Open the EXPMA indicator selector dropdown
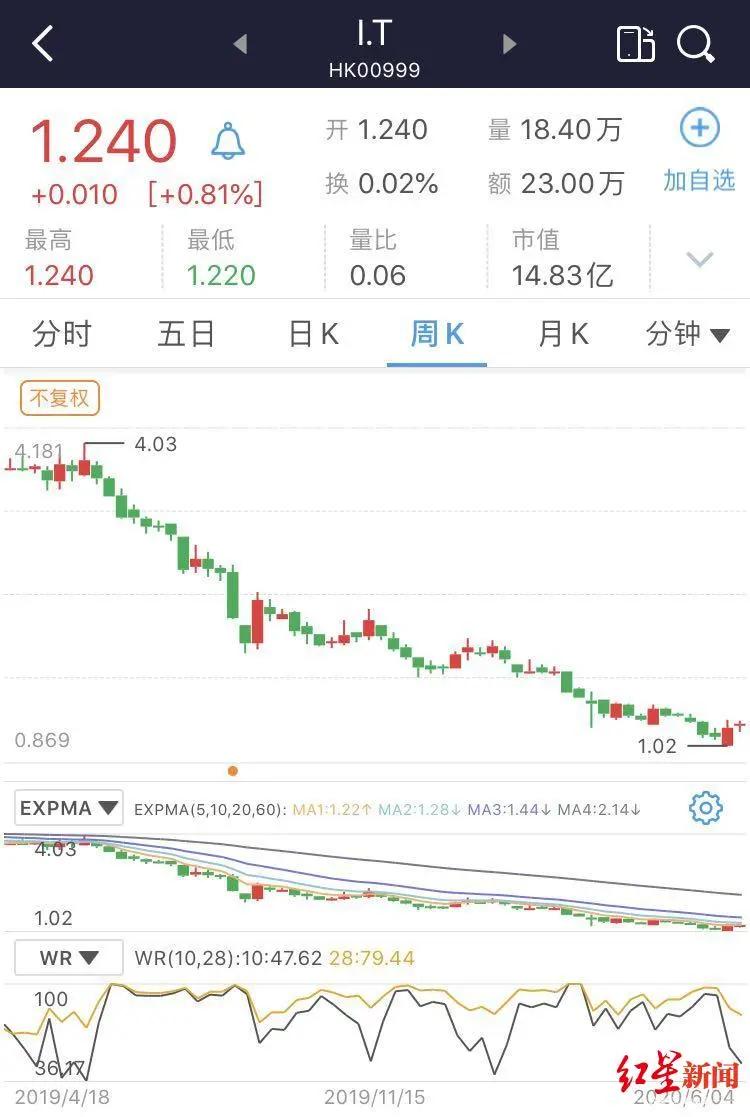The height and width of the screenshot is (1117, 750). [x=68, y=807]
